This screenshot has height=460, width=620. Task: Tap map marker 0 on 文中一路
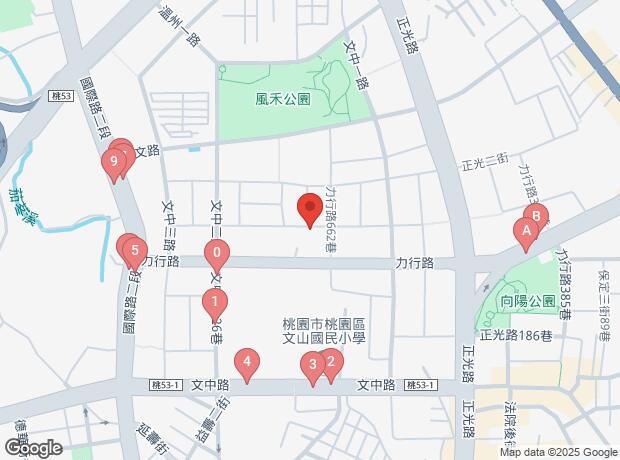(217, 253)
